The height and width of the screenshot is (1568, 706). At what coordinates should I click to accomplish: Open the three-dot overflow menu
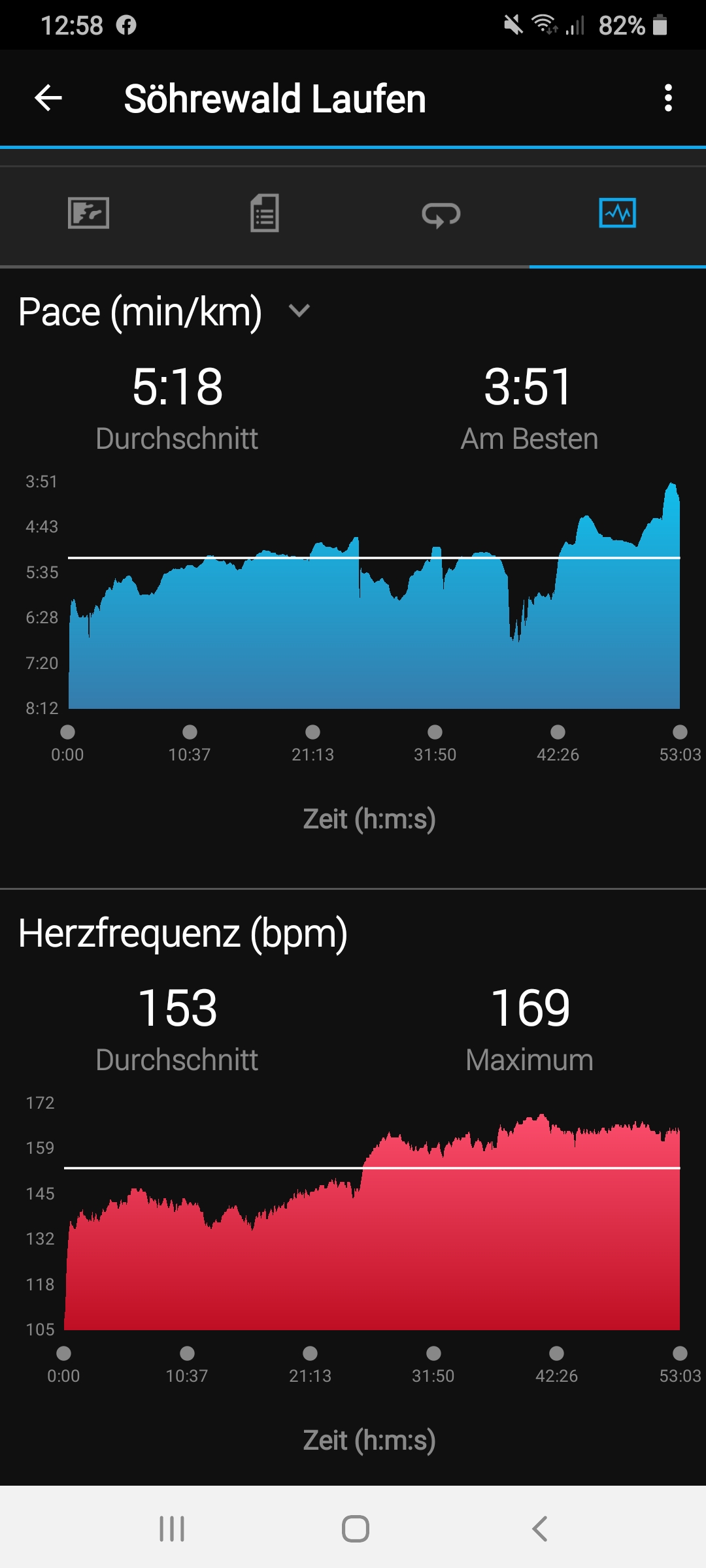(x=667, y=99)
